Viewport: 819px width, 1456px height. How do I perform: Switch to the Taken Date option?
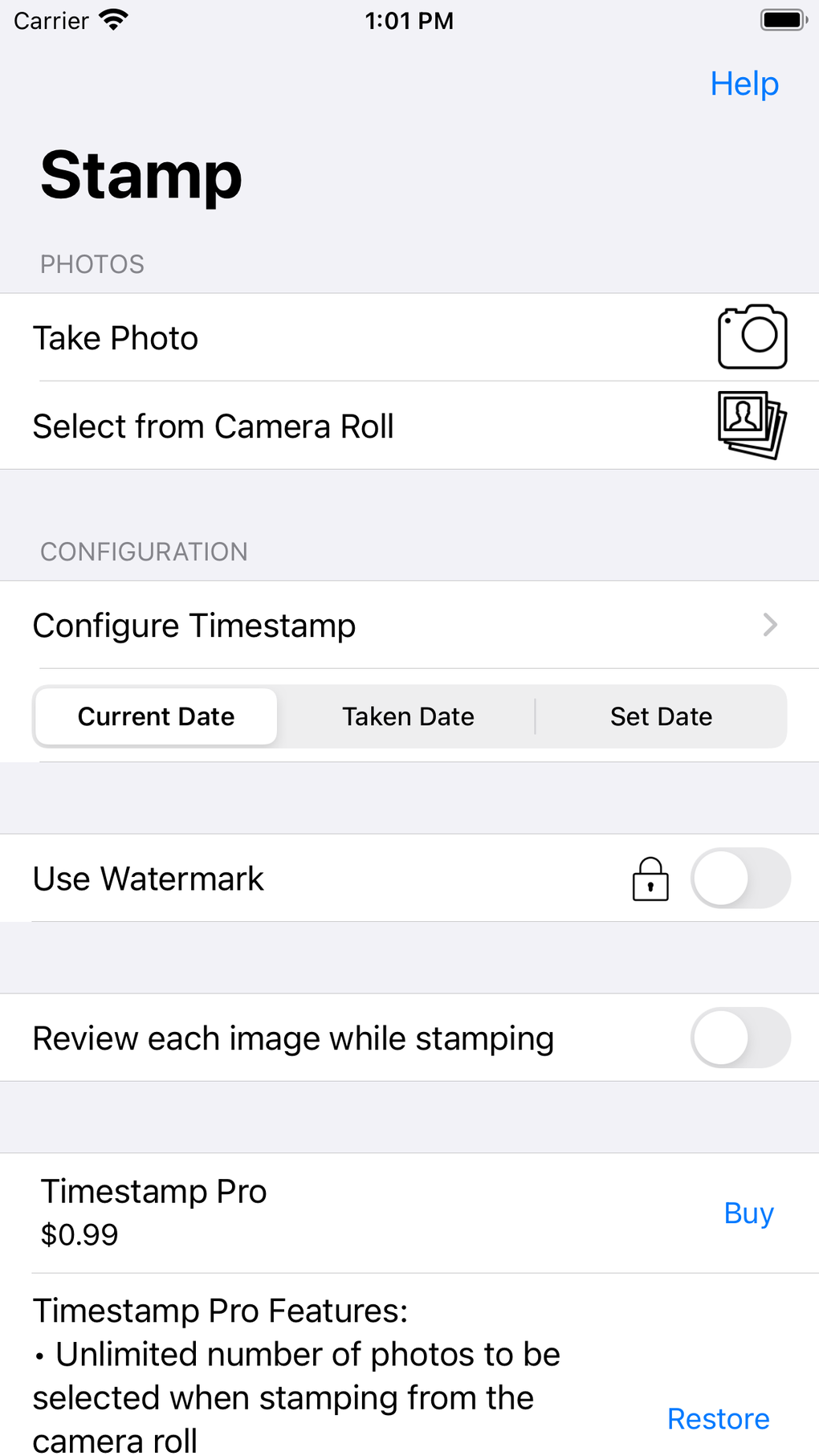(x=408, y=716)
